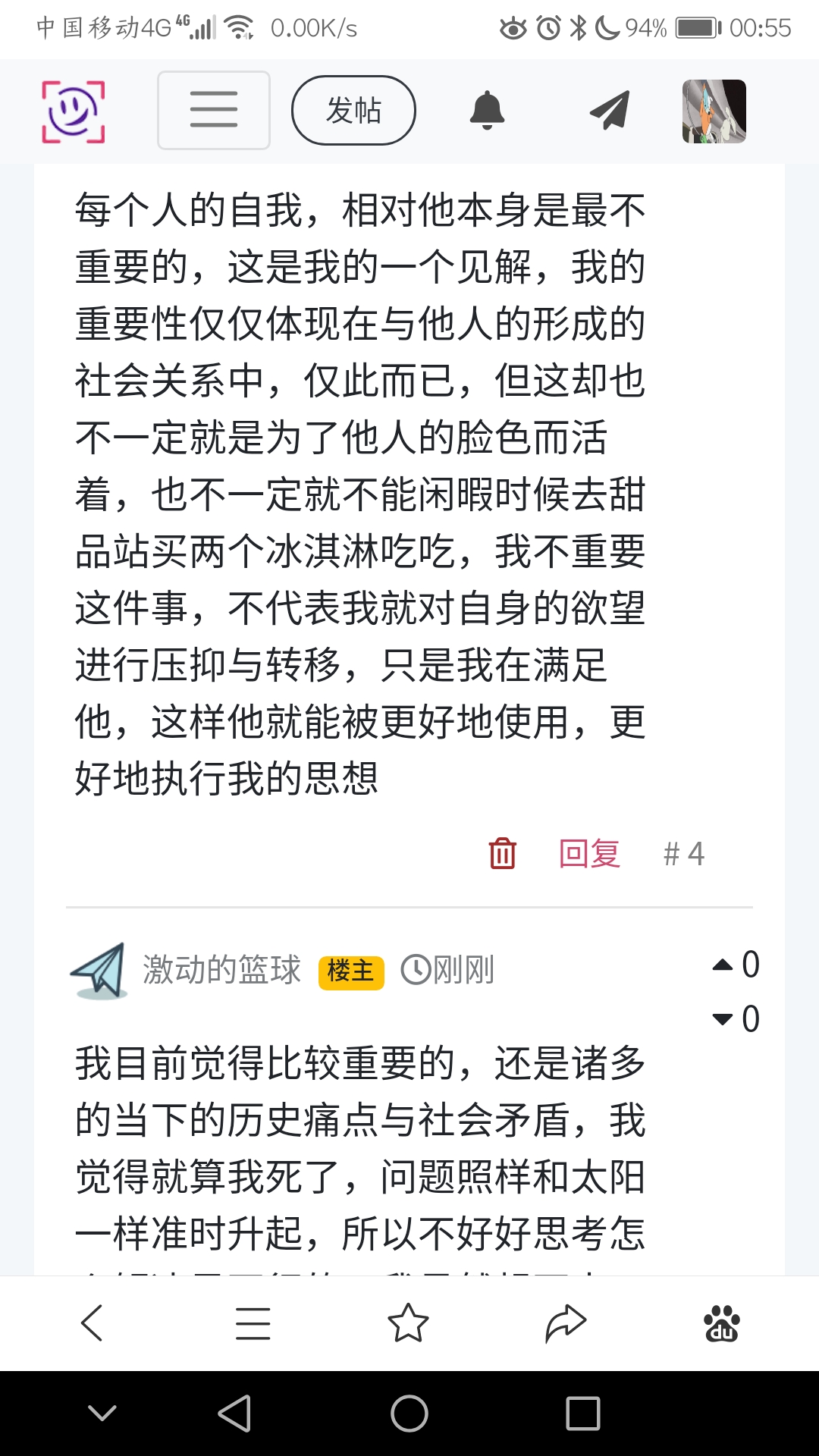The width and height of the screenshot is (819, 1456).
Task: Open the notifications bell
Action: click(x=487, y=111)
